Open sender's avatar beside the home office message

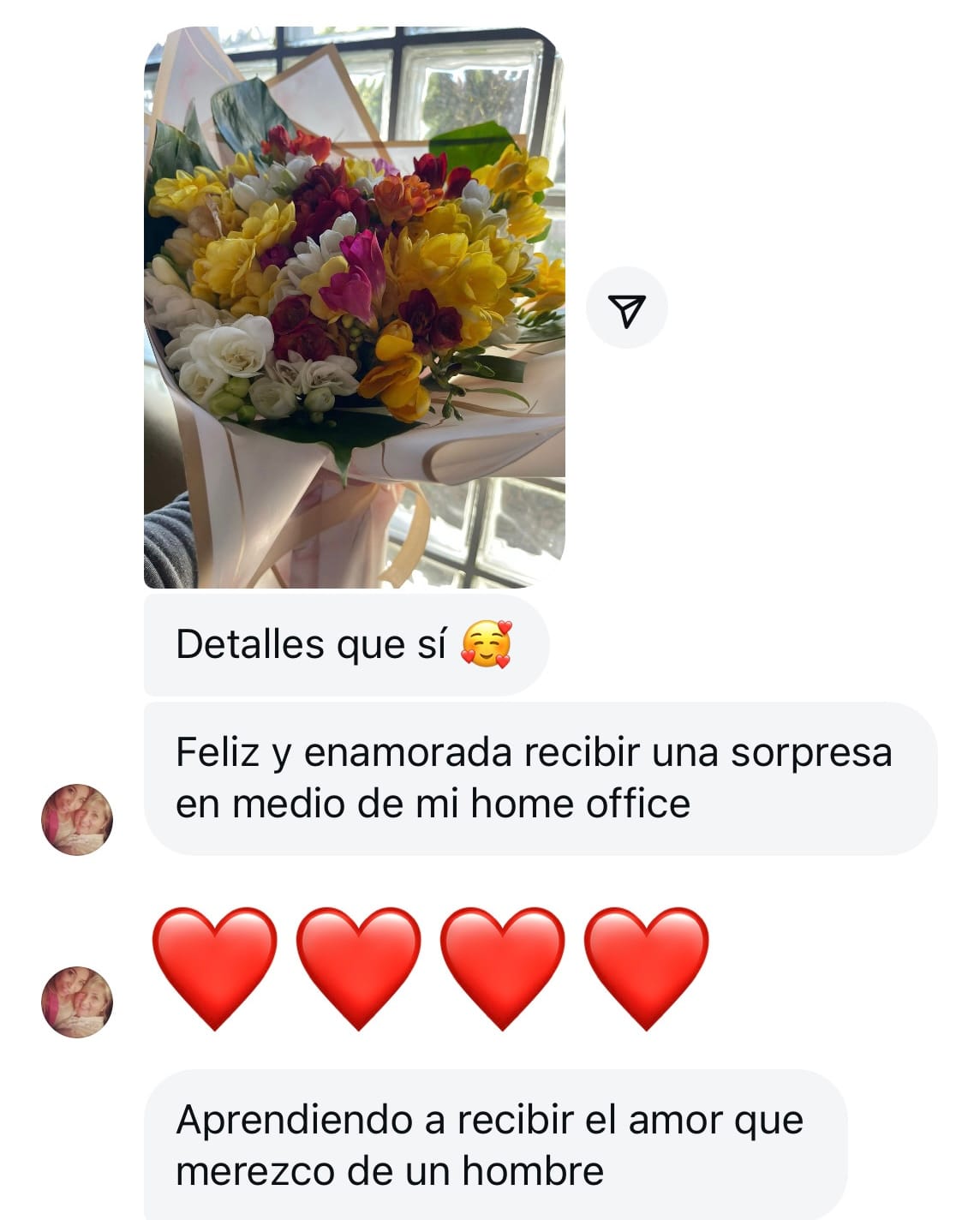point(77,819)
